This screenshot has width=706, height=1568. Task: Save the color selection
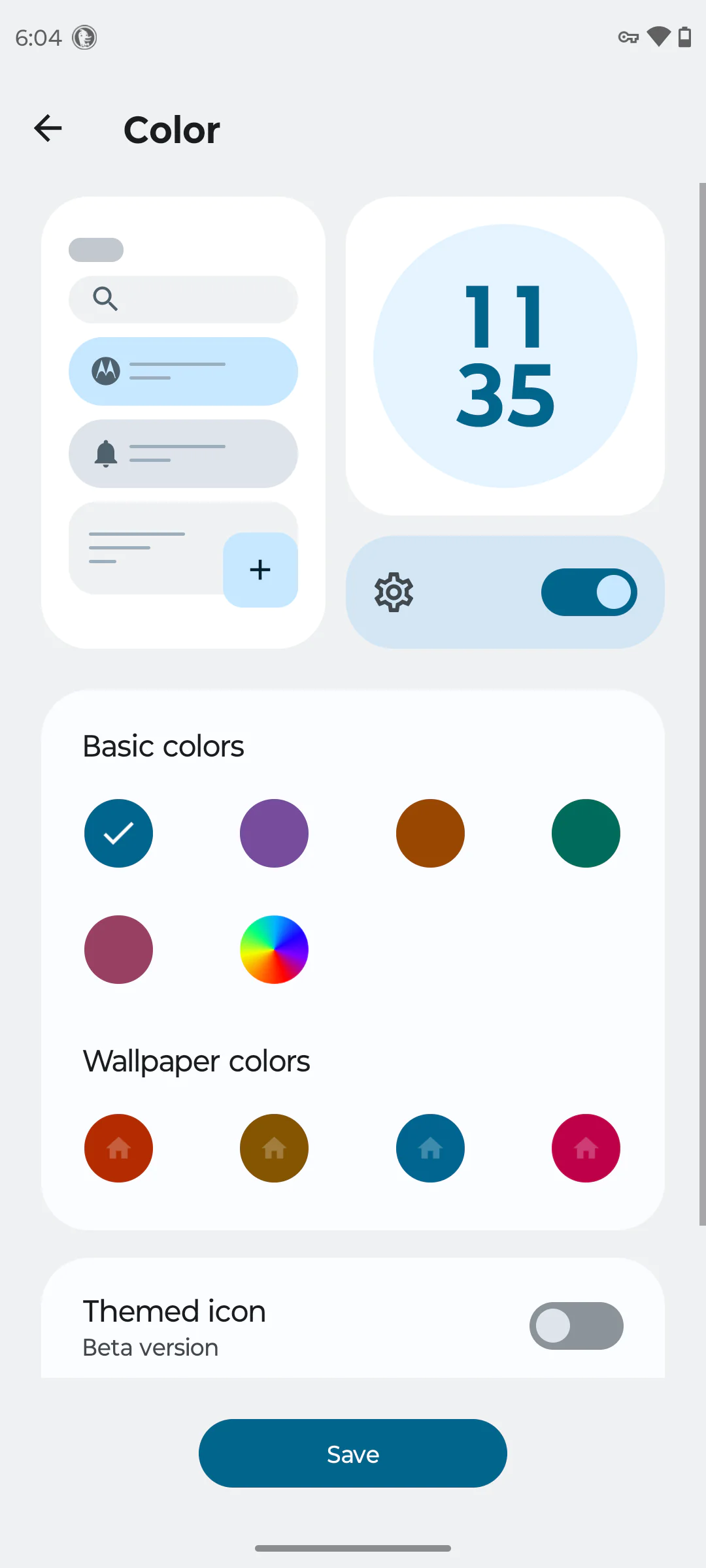pos(353,1453)
